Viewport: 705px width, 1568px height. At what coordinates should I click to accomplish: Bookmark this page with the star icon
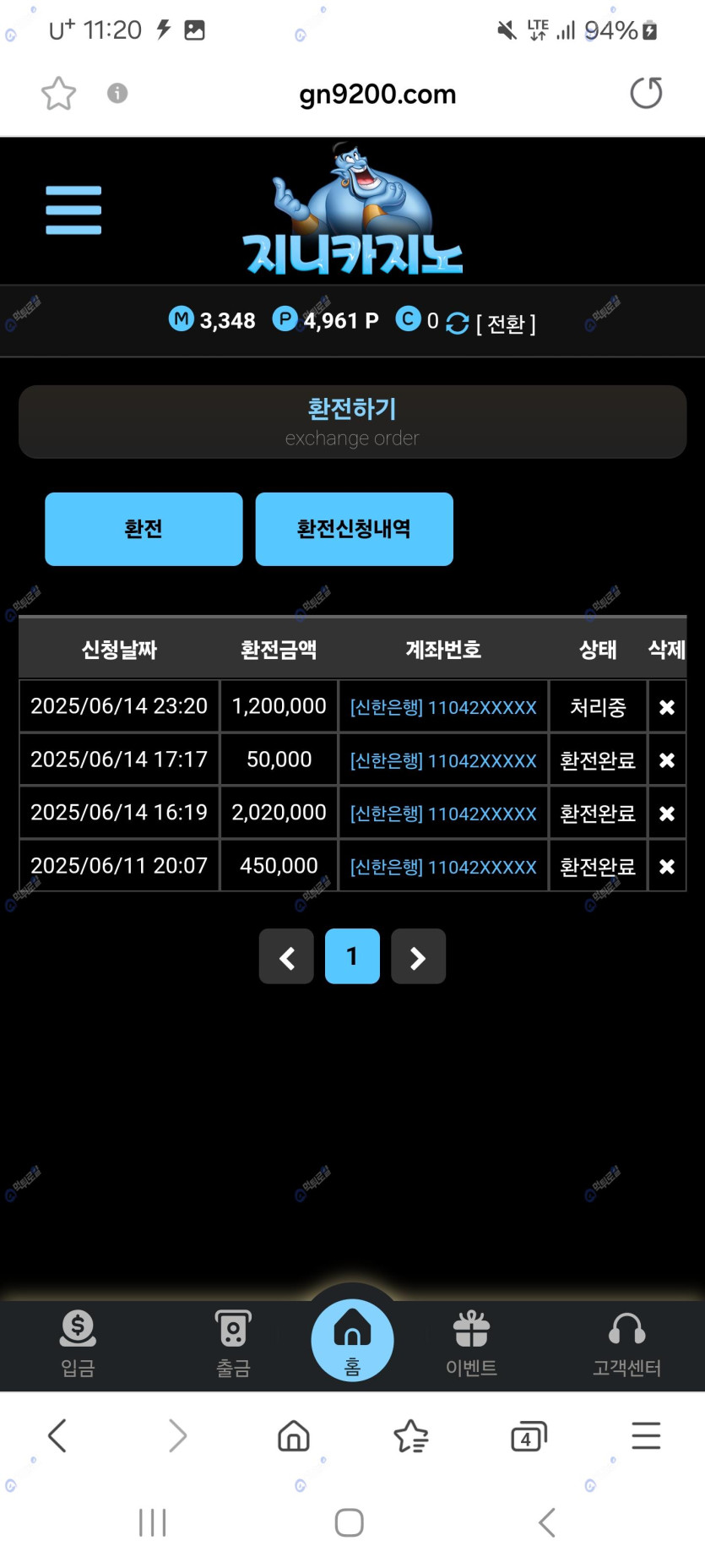(x=58, y=93)
